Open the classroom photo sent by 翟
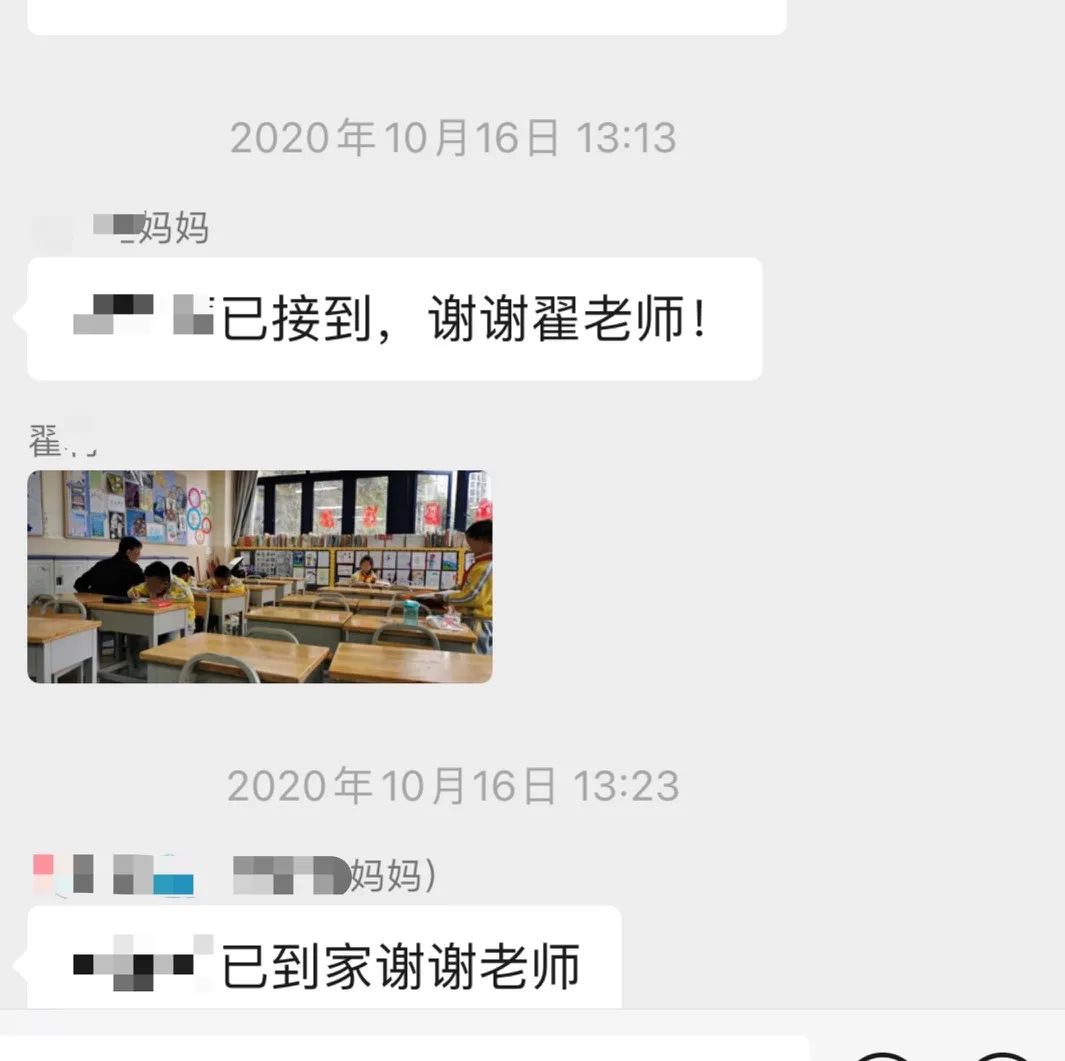 [x=259, y=577]
